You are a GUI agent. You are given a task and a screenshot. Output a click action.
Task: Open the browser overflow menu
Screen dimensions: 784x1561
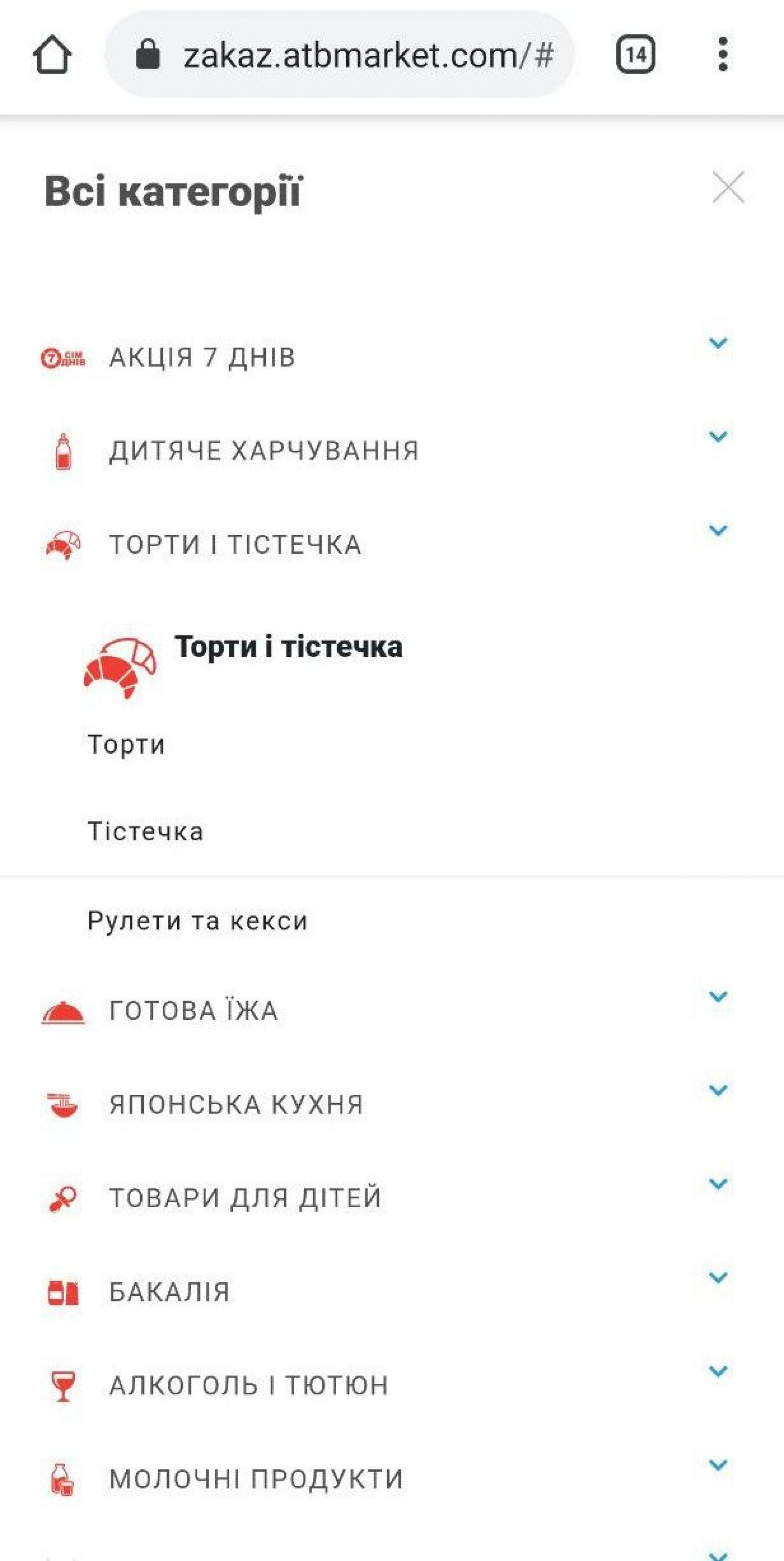(722, 54)
